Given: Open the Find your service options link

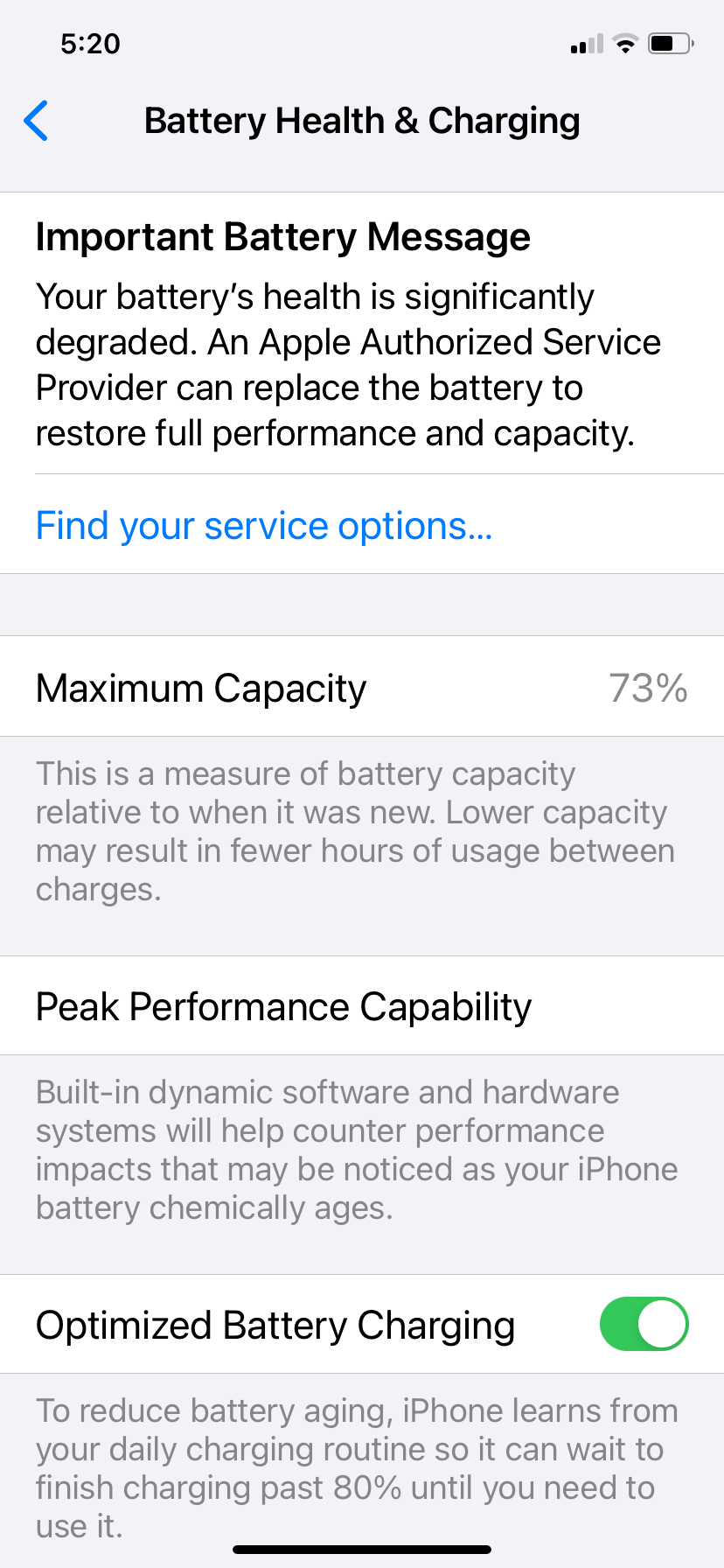Looking at the screenshot, I should coord(264,526).
